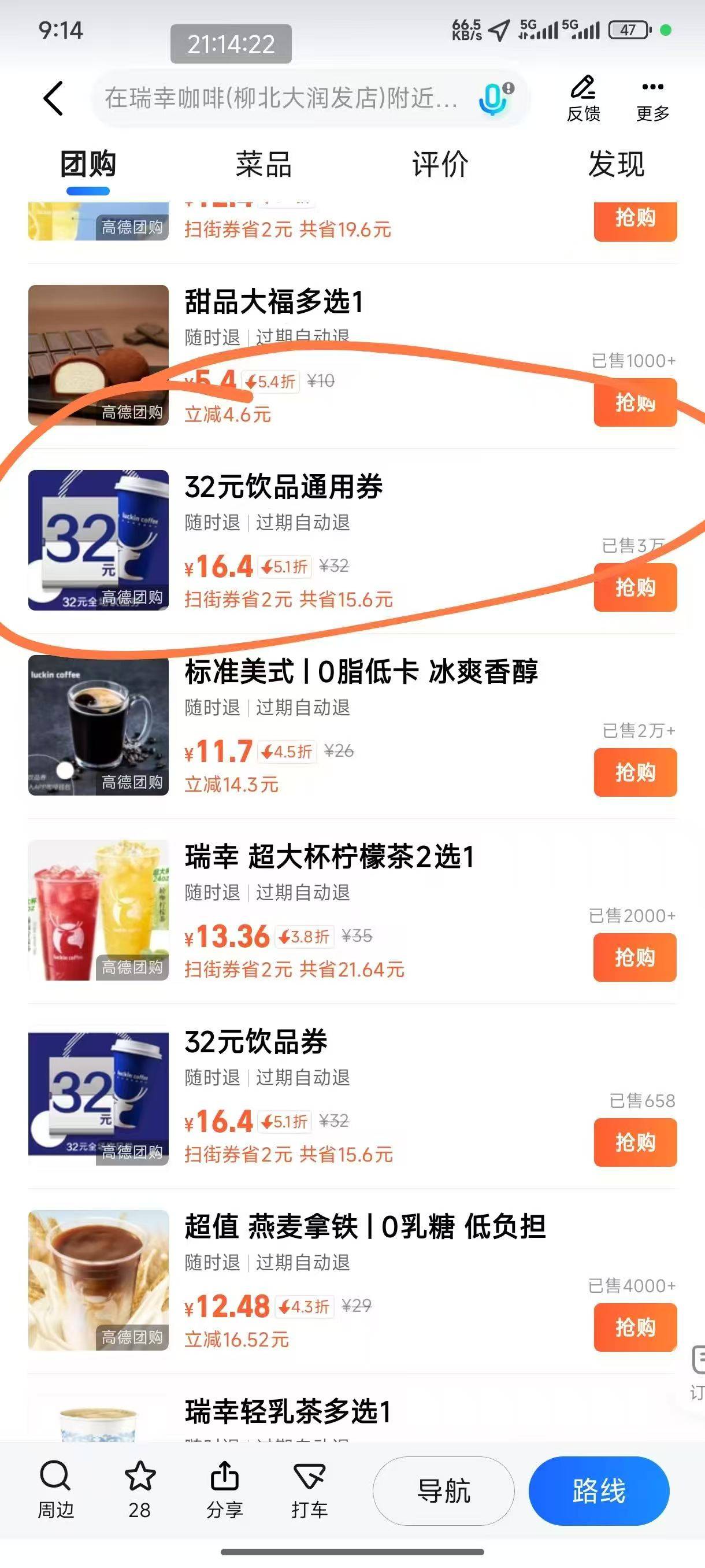Open 周边 nearby search
The height and width of the screenshot is (1568, 705).
[55, 1490]
